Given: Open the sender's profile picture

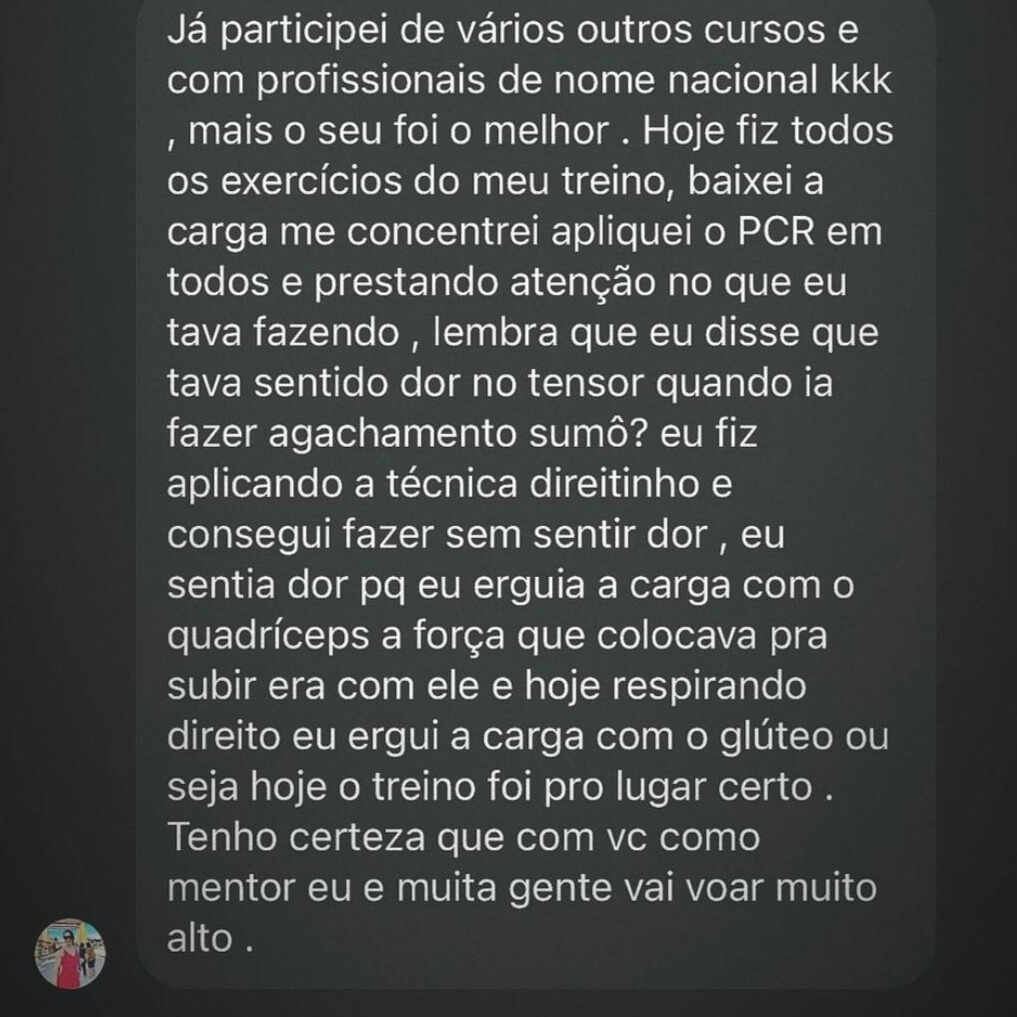Looking at the screenshot, I should 70,953.
